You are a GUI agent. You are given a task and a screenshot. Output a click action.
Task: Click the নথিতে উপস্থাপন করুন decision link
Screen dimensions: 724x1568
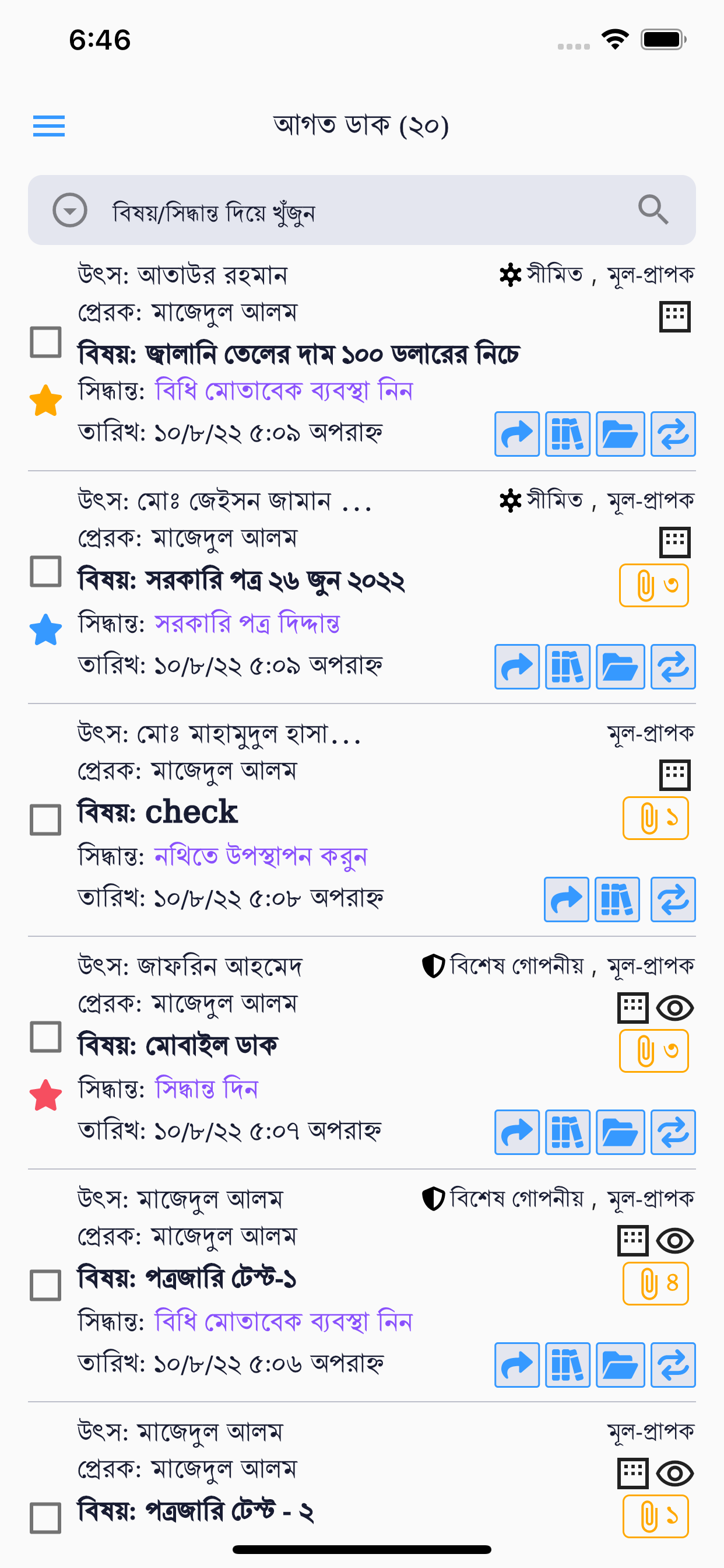262,855
